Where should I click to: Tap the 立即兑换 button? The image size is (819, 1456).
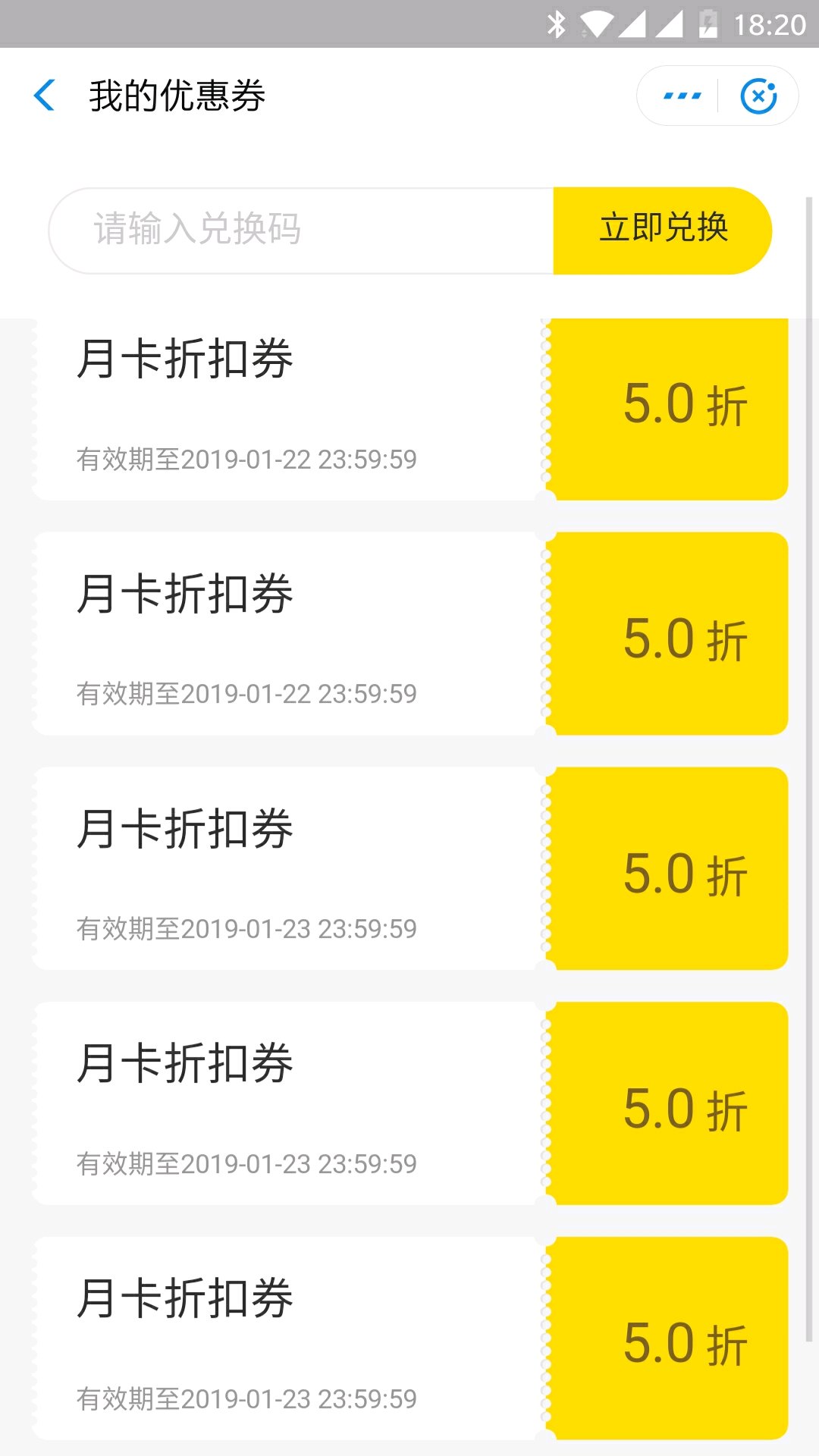click(662, 230)
